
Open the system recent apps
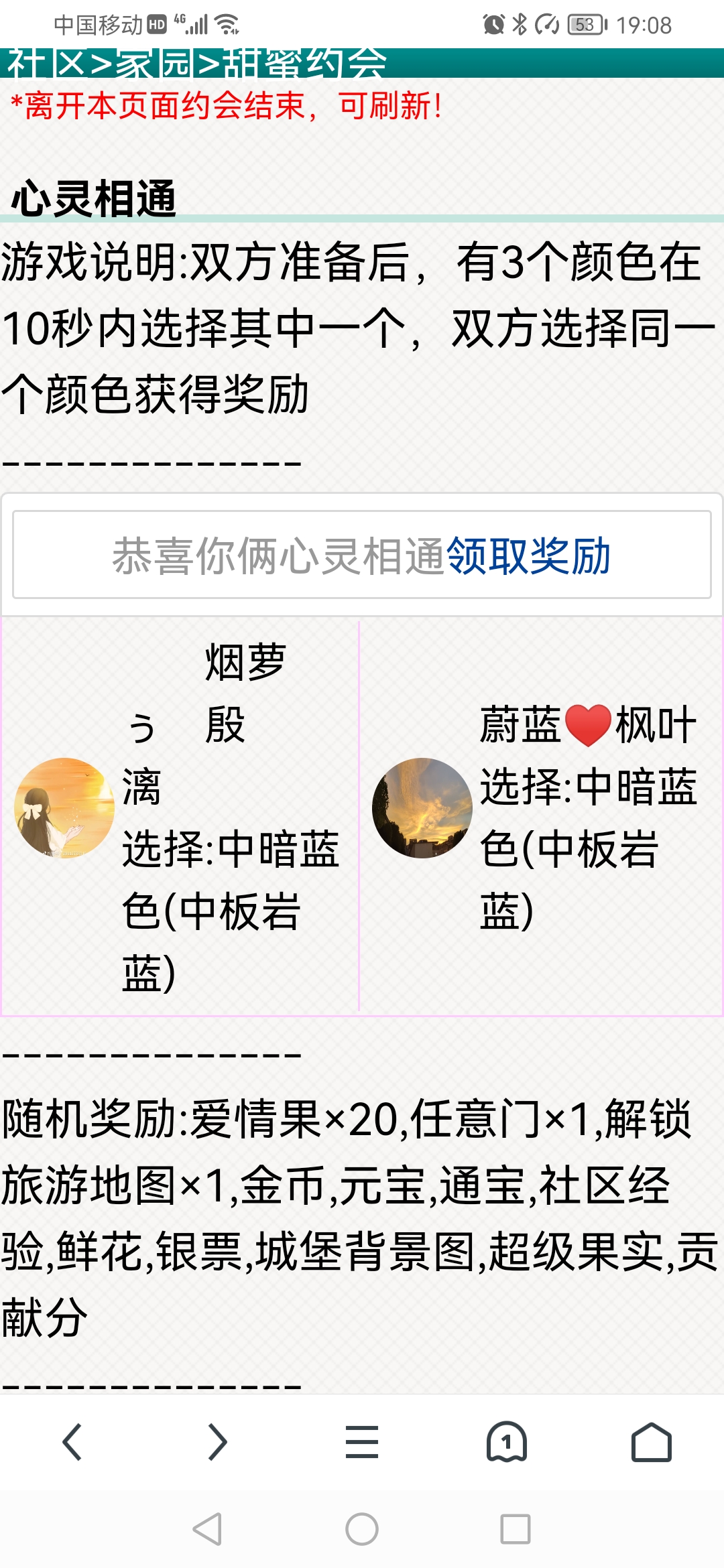click(515, 1529)
